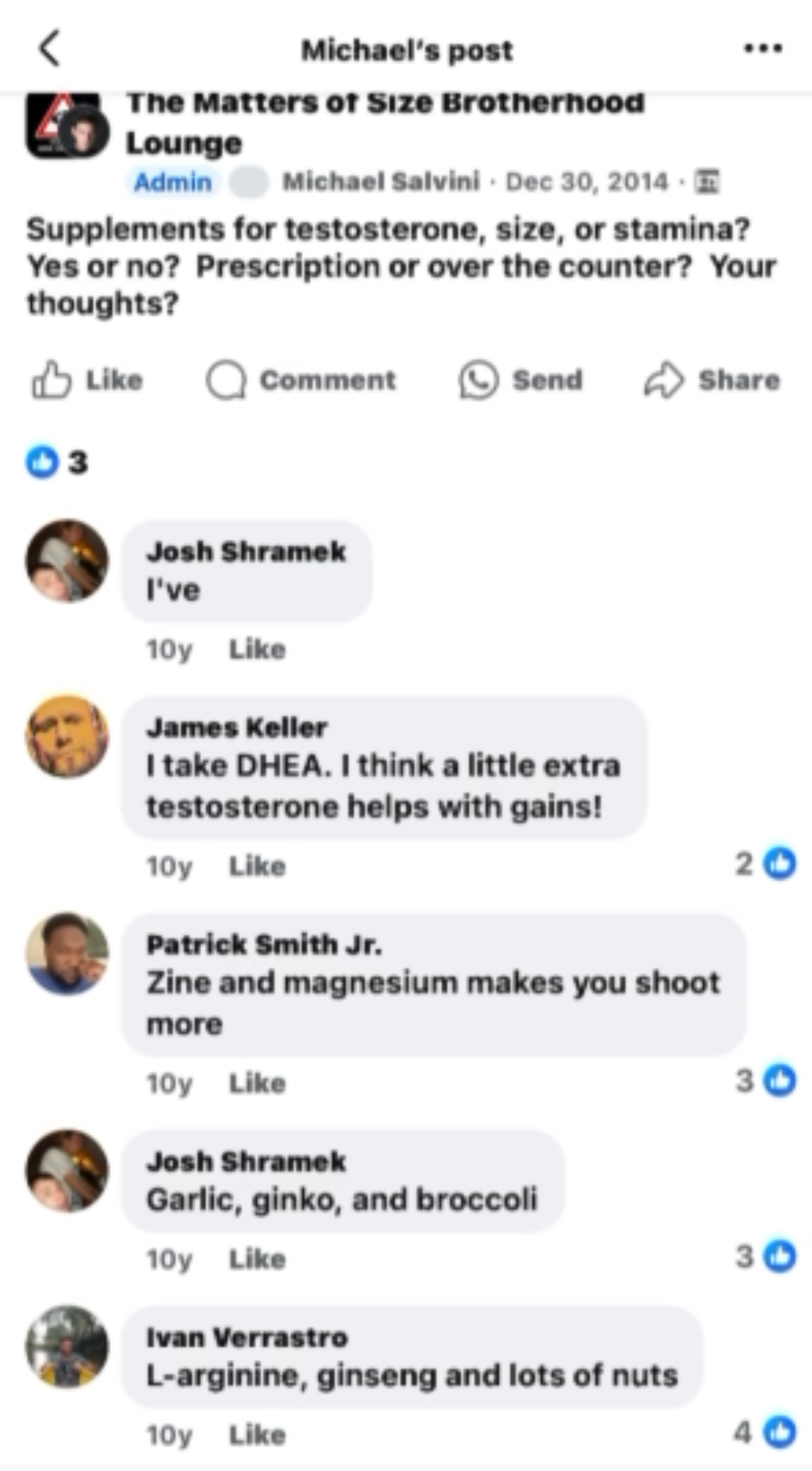The height and width of the screenshot is (1471, 812).
Task: View the post's 3 reactions
Action: click(x=57, y=462)
